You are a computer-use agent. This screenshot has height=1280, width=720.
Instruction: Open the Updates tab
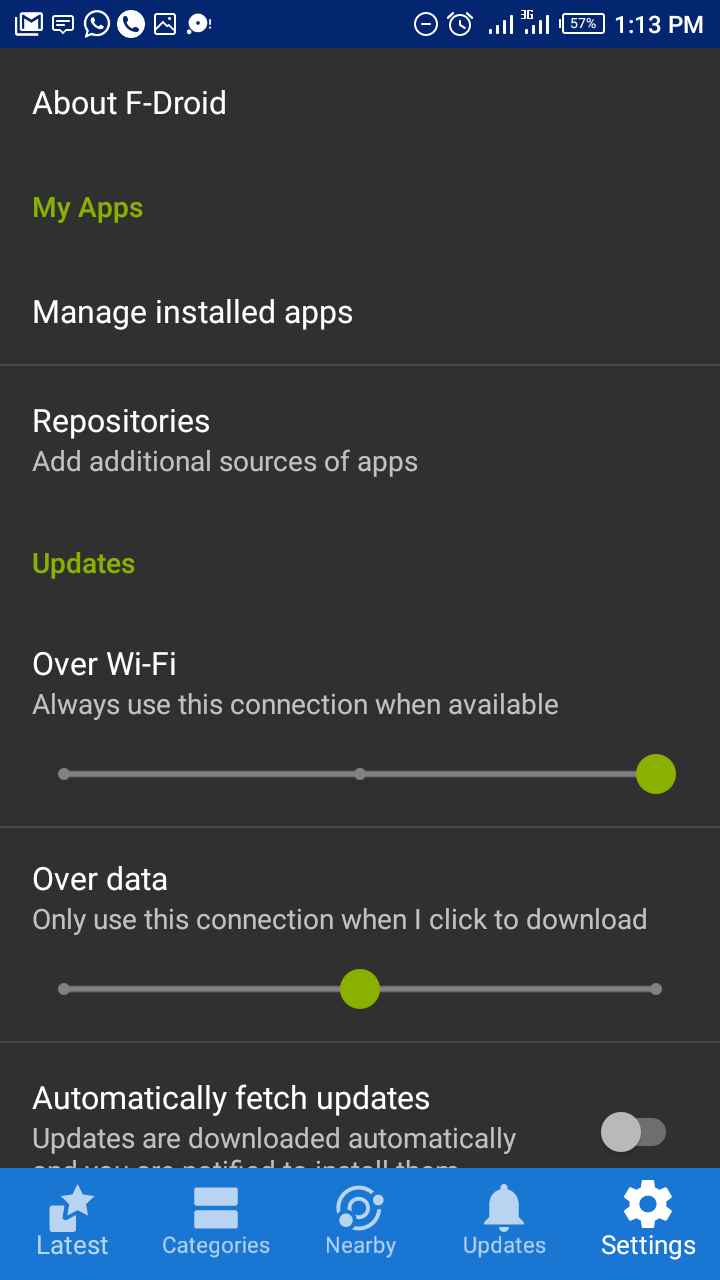(504, 1222)
